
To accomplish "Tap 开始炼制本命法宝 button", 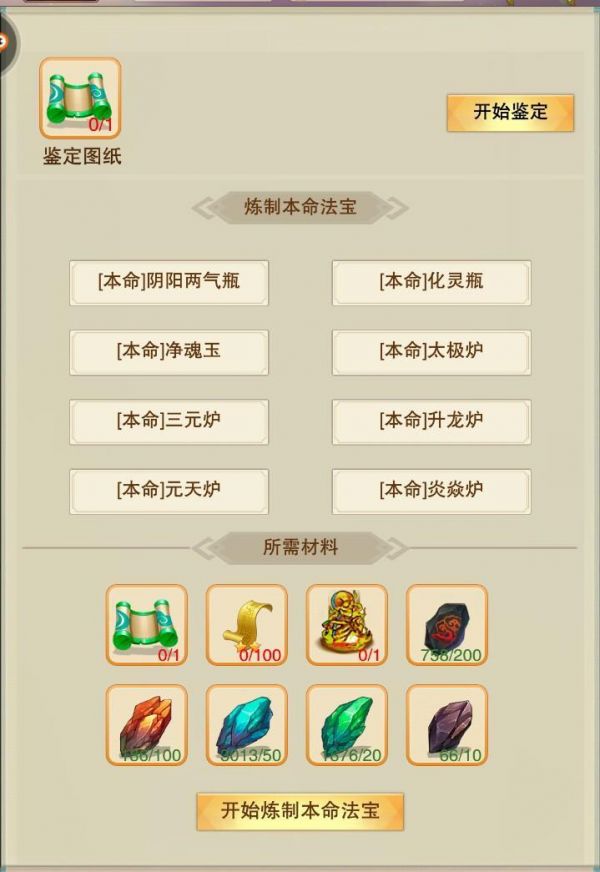I will [300, 811].
